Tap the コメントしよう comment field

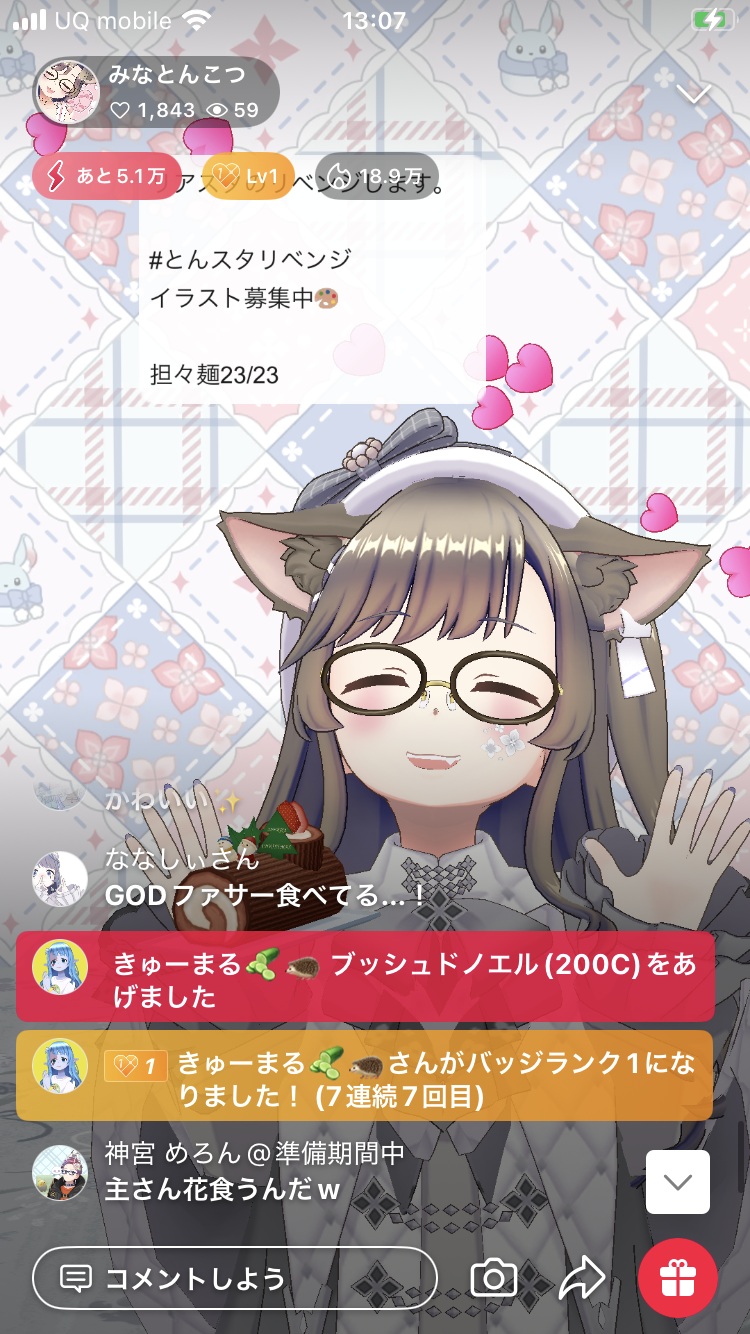235,1277
